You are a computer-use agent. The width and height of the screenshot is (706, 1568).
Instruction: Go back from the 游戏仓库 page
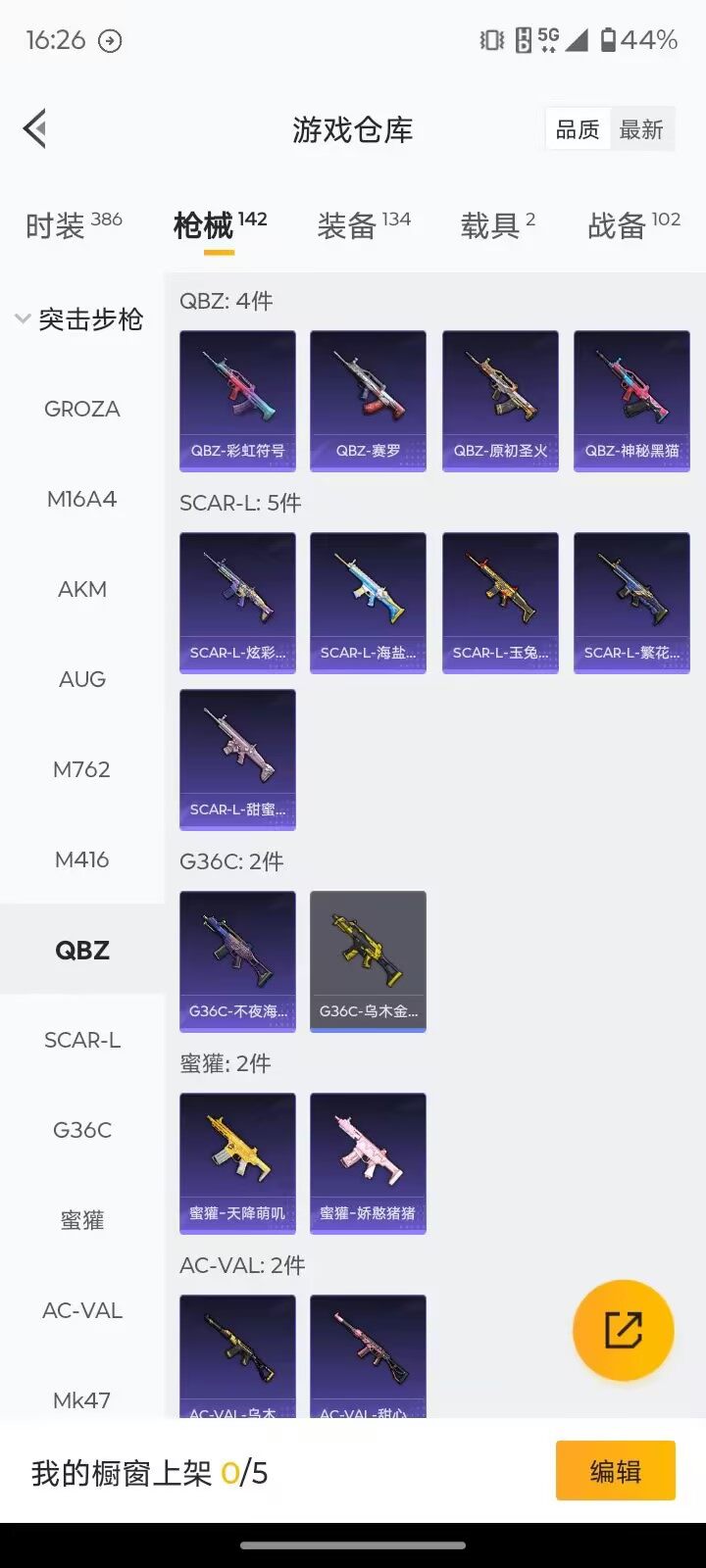tap(35, 128)
